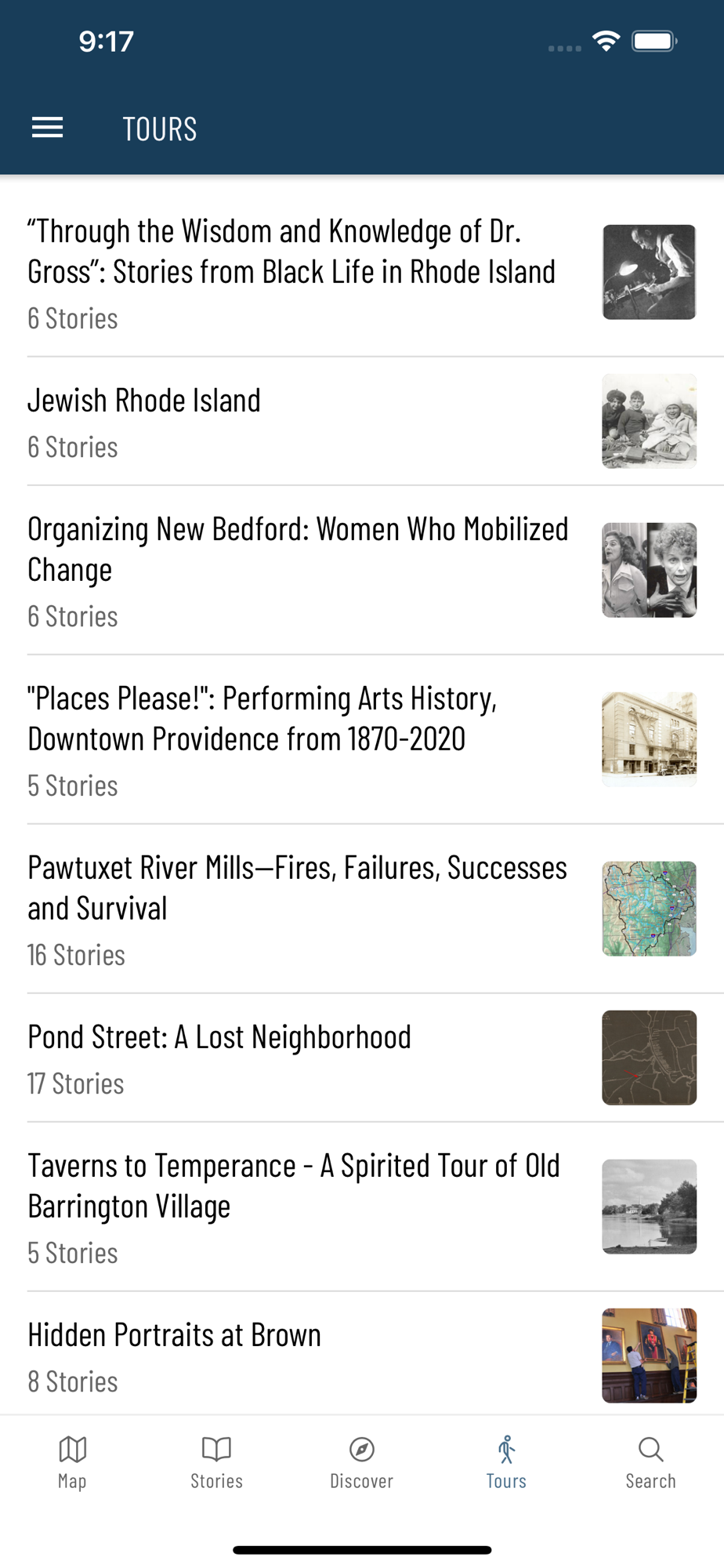
Task: Open the hamburger drawer menu
Action: point(47,128)
